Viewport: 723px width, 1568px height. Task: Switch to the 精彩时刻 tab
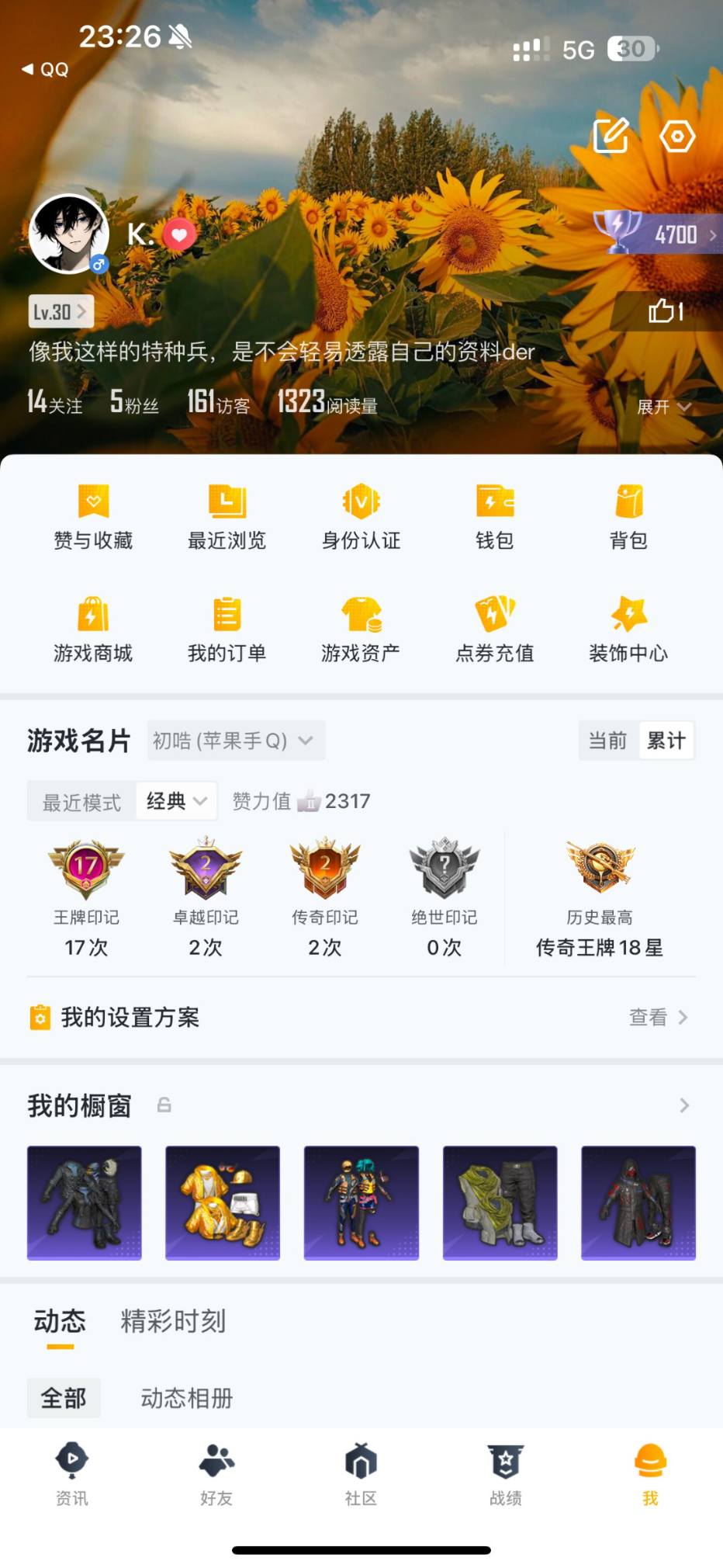point(172,1322)
